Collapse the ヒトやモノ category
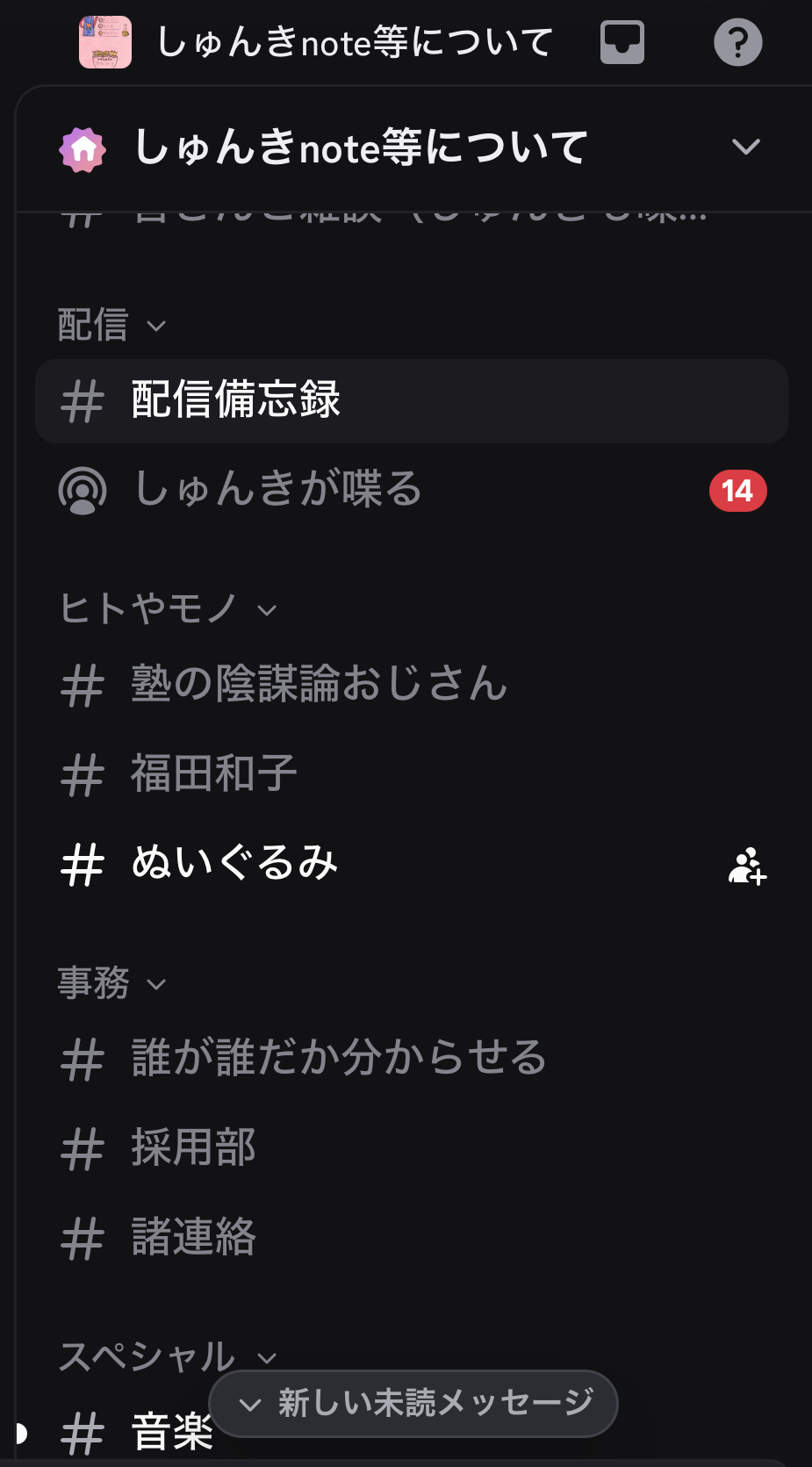This screenshot has width=812, height=1467. [x=168, y=608]
